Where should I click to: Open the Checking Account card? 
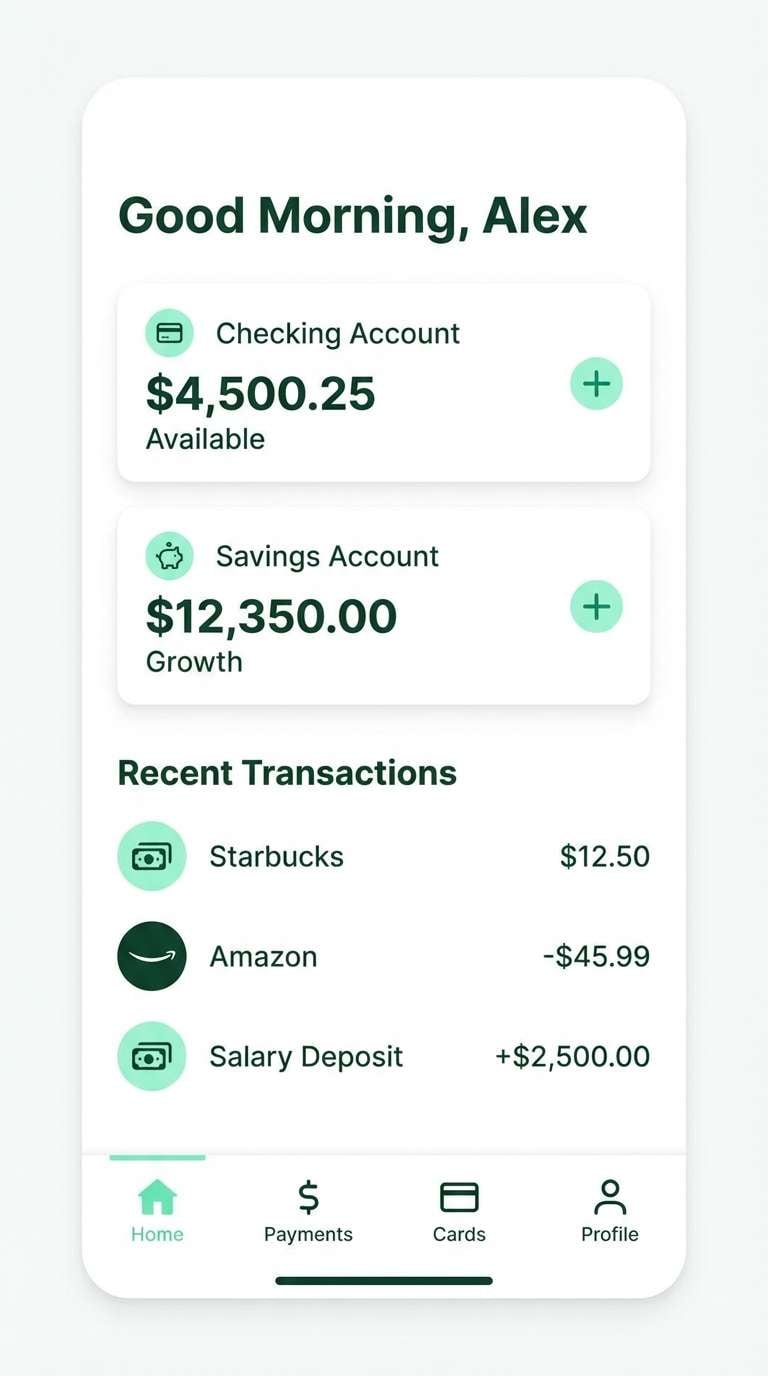pos(384,383)
